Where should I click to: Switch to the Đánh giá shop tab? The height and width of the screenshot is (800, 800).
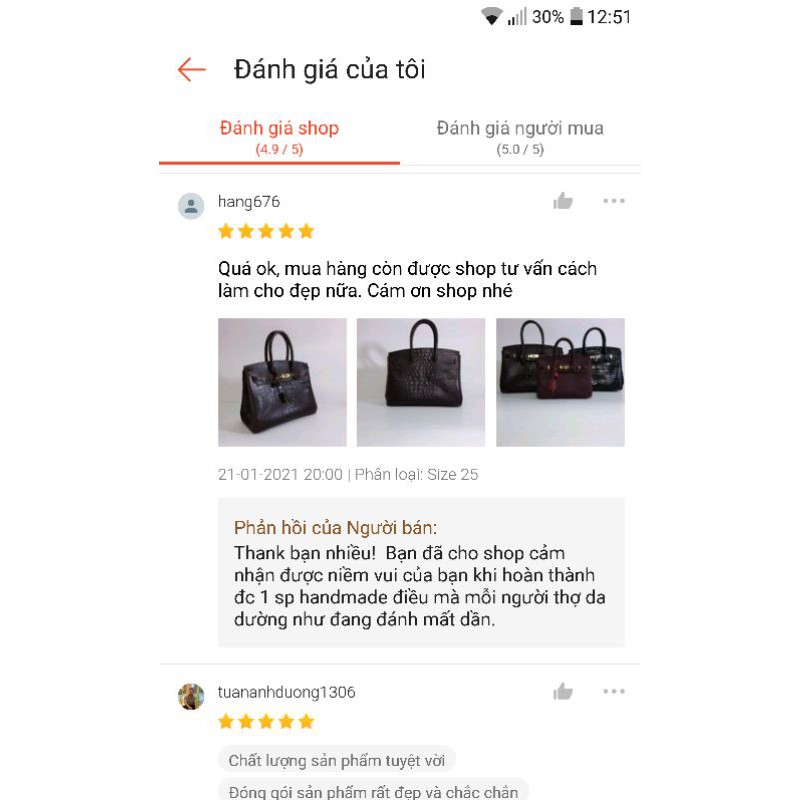(279, 137)
